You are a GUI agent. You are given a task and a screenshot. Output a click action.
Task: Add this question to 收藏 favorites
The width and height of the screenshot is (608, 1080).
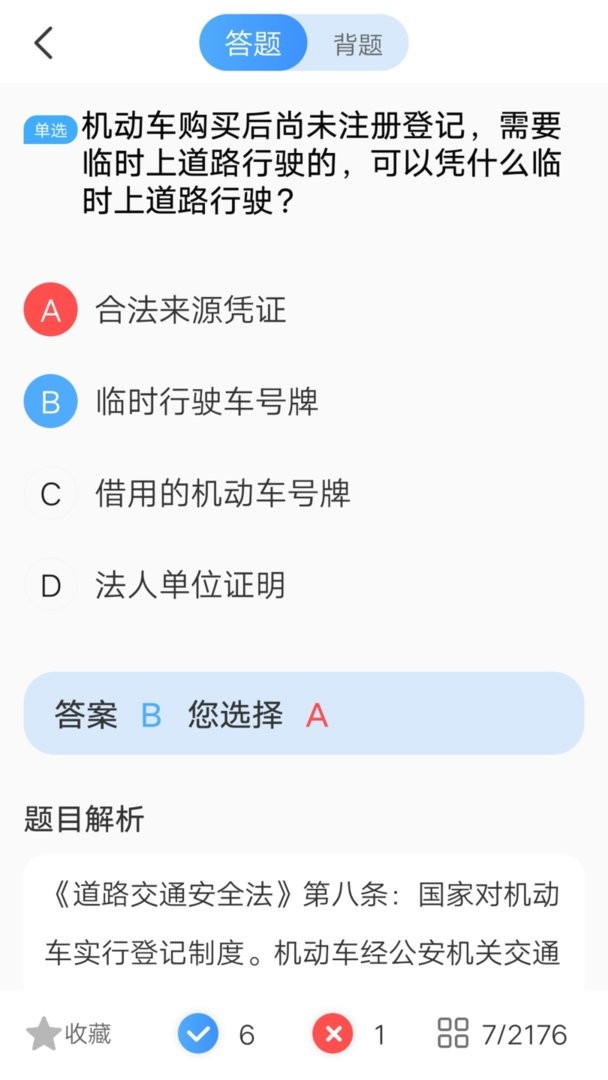point(68,1034)
